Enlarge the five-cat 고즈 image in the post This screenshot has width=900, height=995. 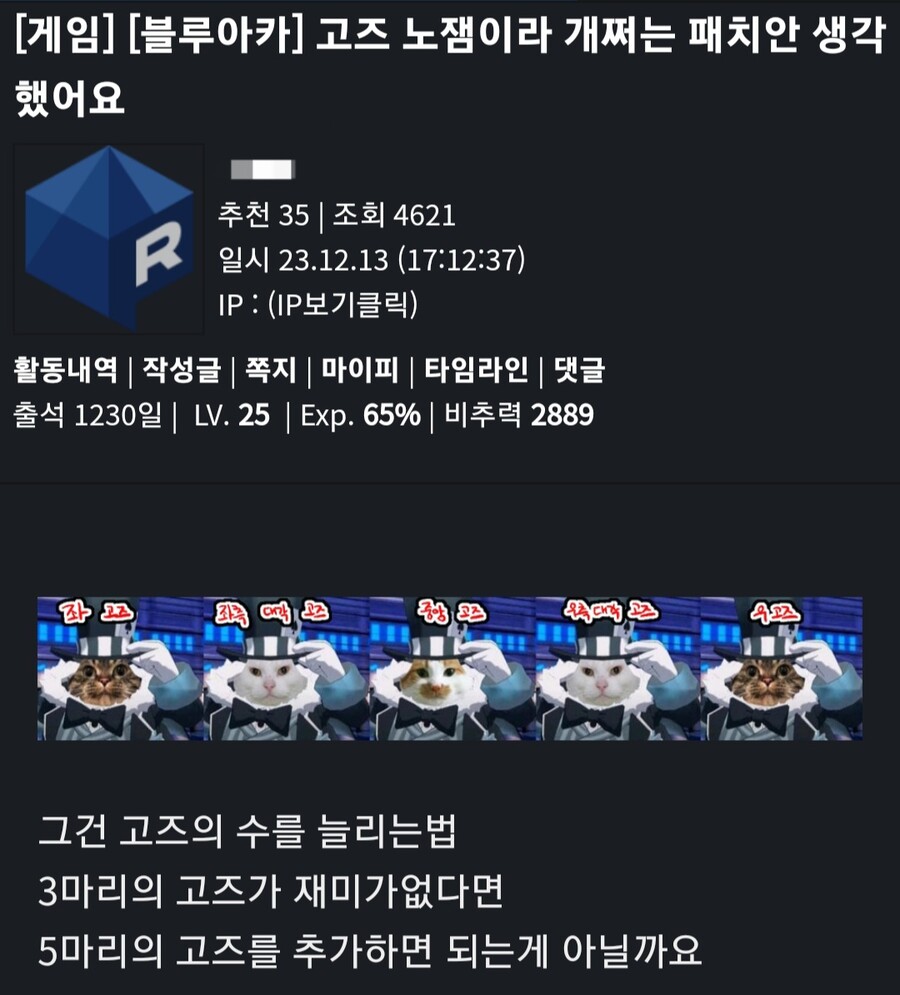pos(449,668)
